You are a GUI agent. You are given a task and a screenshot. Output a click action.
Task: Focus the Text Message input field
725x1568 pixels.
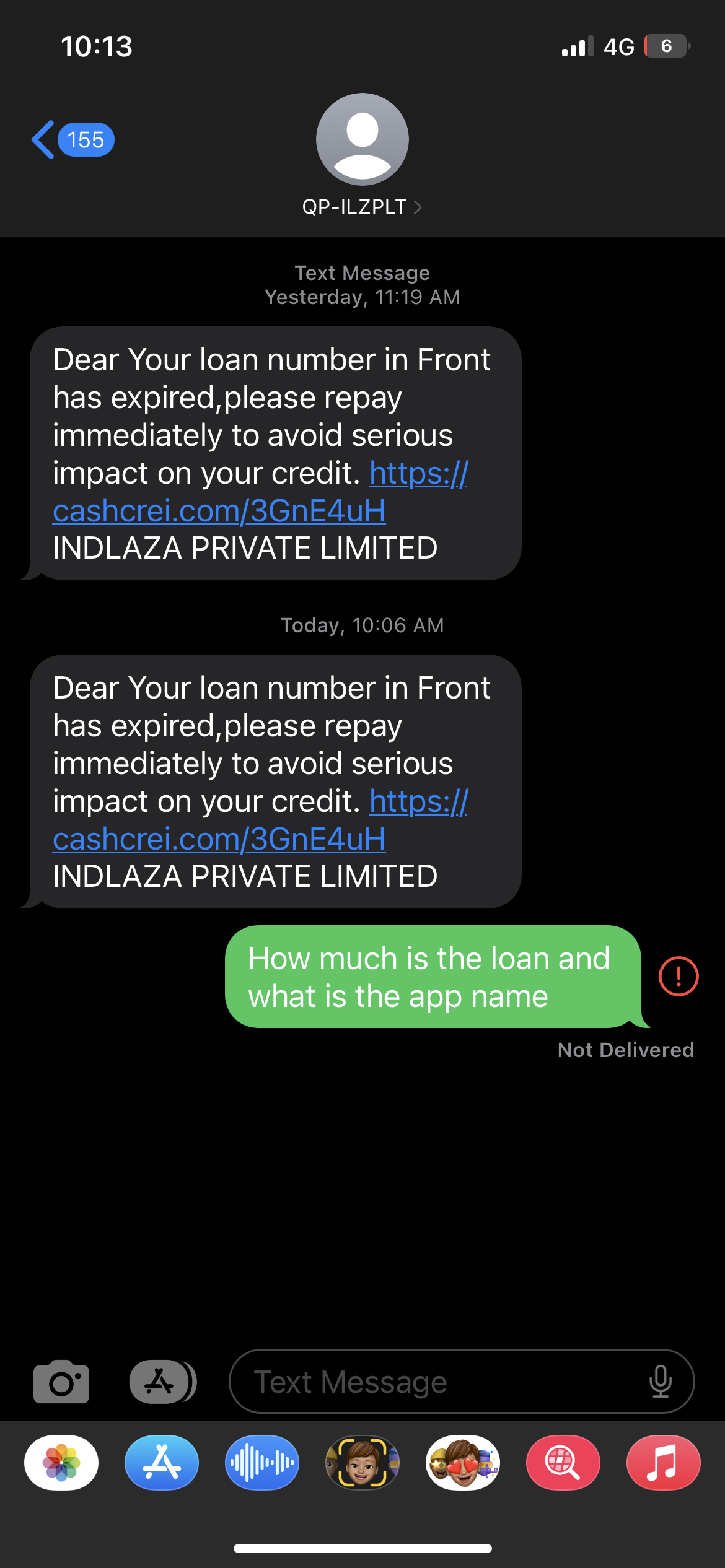[x=434, y=1382]
